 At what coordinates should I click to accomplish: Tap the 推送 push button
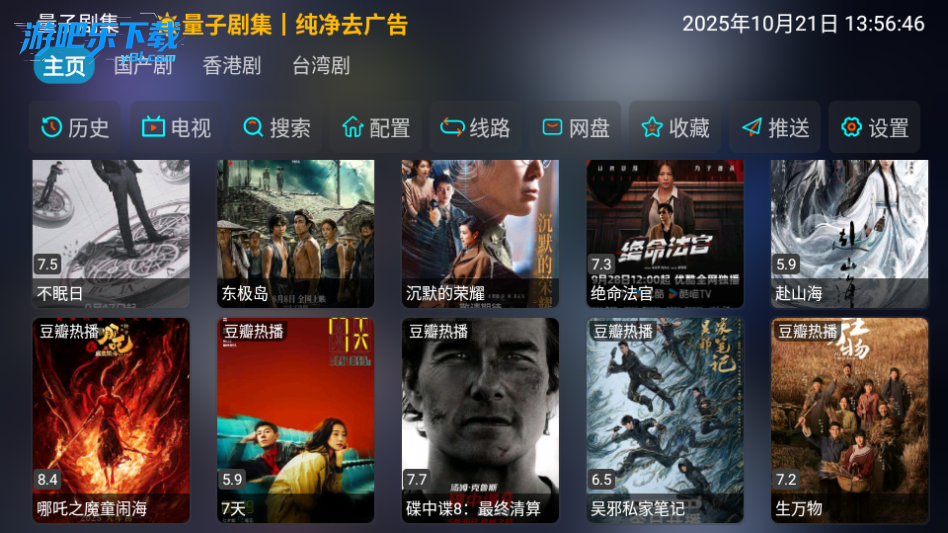click(776, 127)
